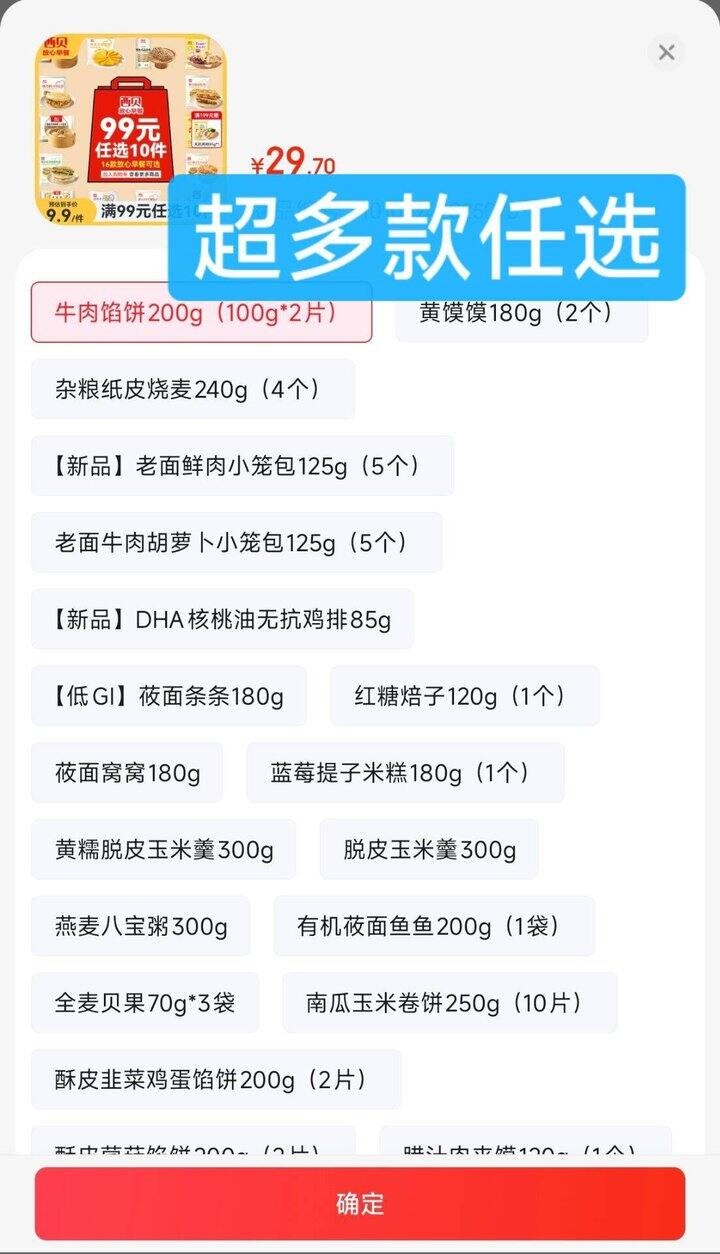
Task: Pick the 莜面条条180g option
Action: pos(168,696)
